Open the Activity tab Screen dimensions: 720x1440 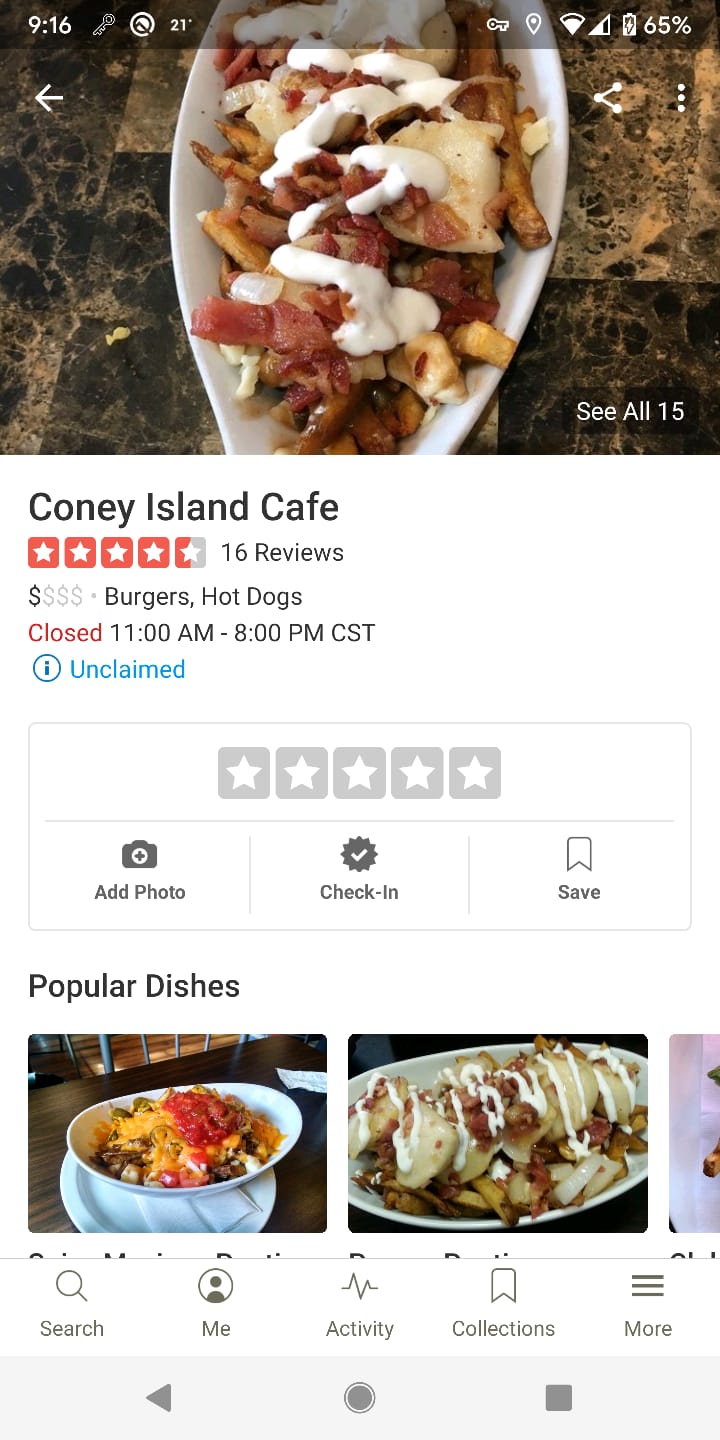[x=360, y=1304]
